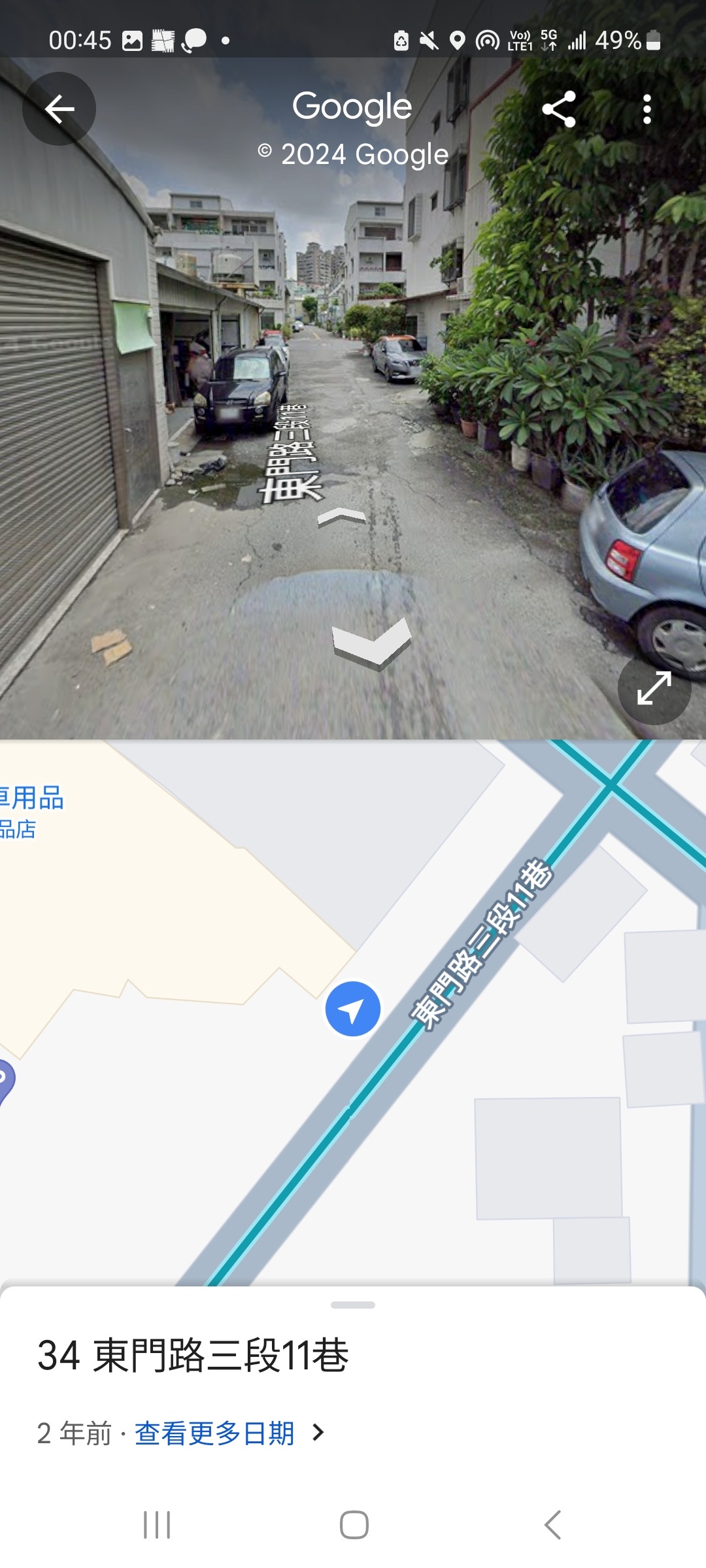Screen dimensions: 706x1568
Task: Open the three-dot overflow menu
Action: point(647,109)
